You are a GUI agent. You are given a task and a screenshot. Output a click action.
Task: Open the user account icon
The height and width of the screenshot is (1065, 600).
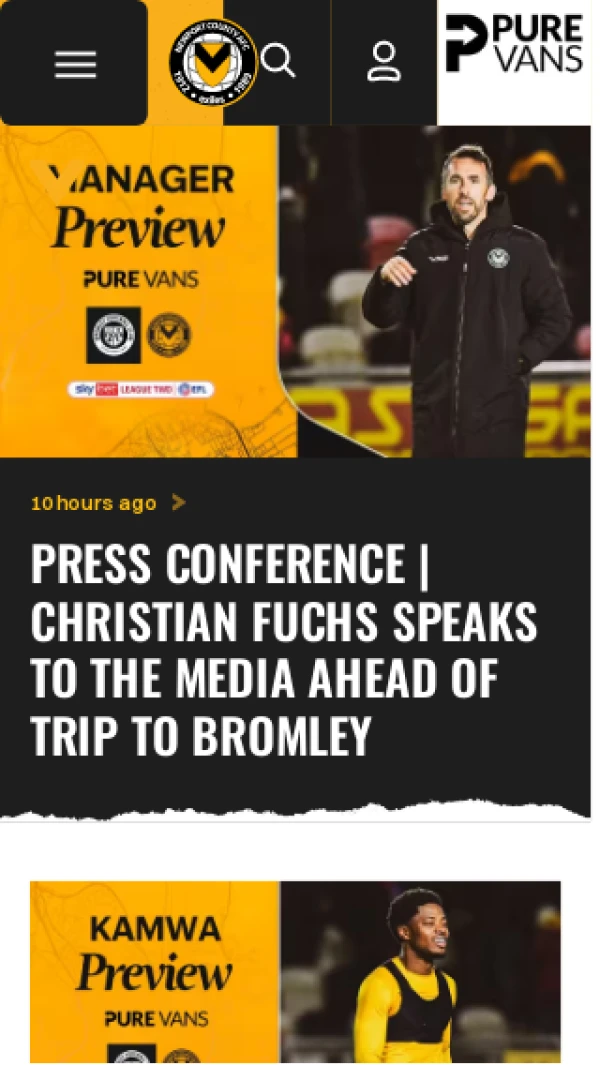click(x=383, y=62)
